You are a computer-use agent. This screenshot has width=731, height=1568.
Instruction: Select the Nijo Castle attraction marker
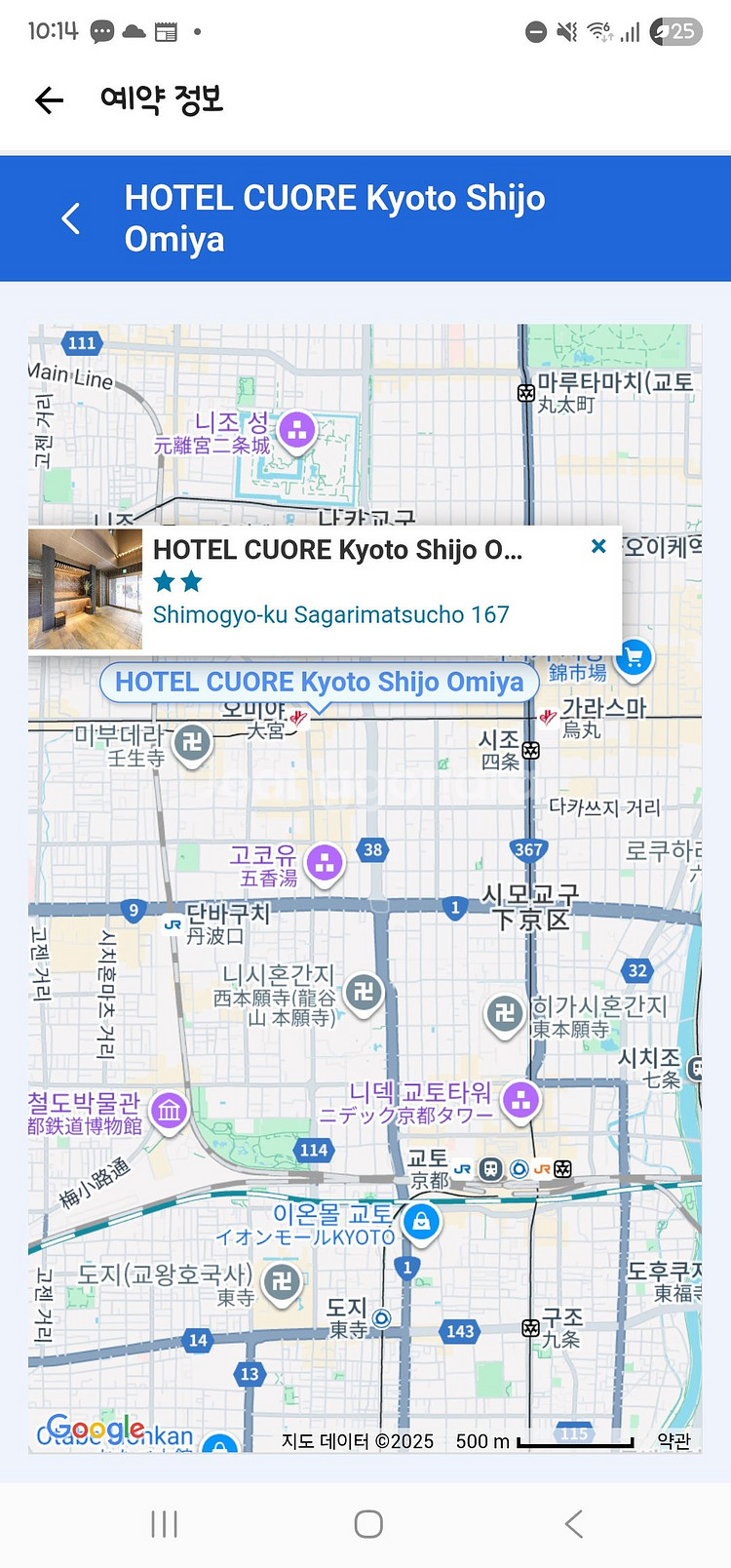click(295, 430)
